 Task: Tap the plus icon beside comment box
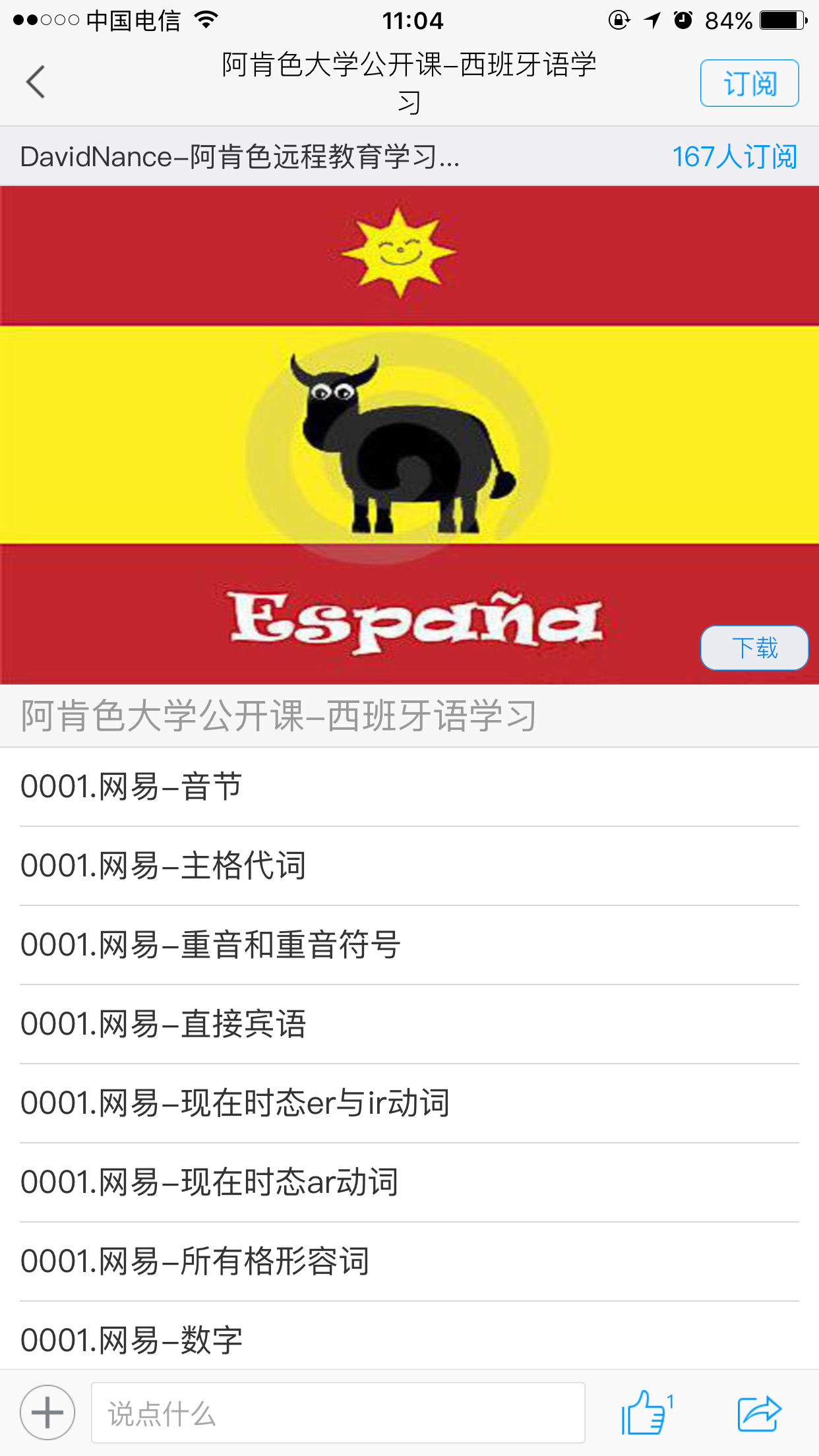pyautogui.click(x=47, y=1412)
